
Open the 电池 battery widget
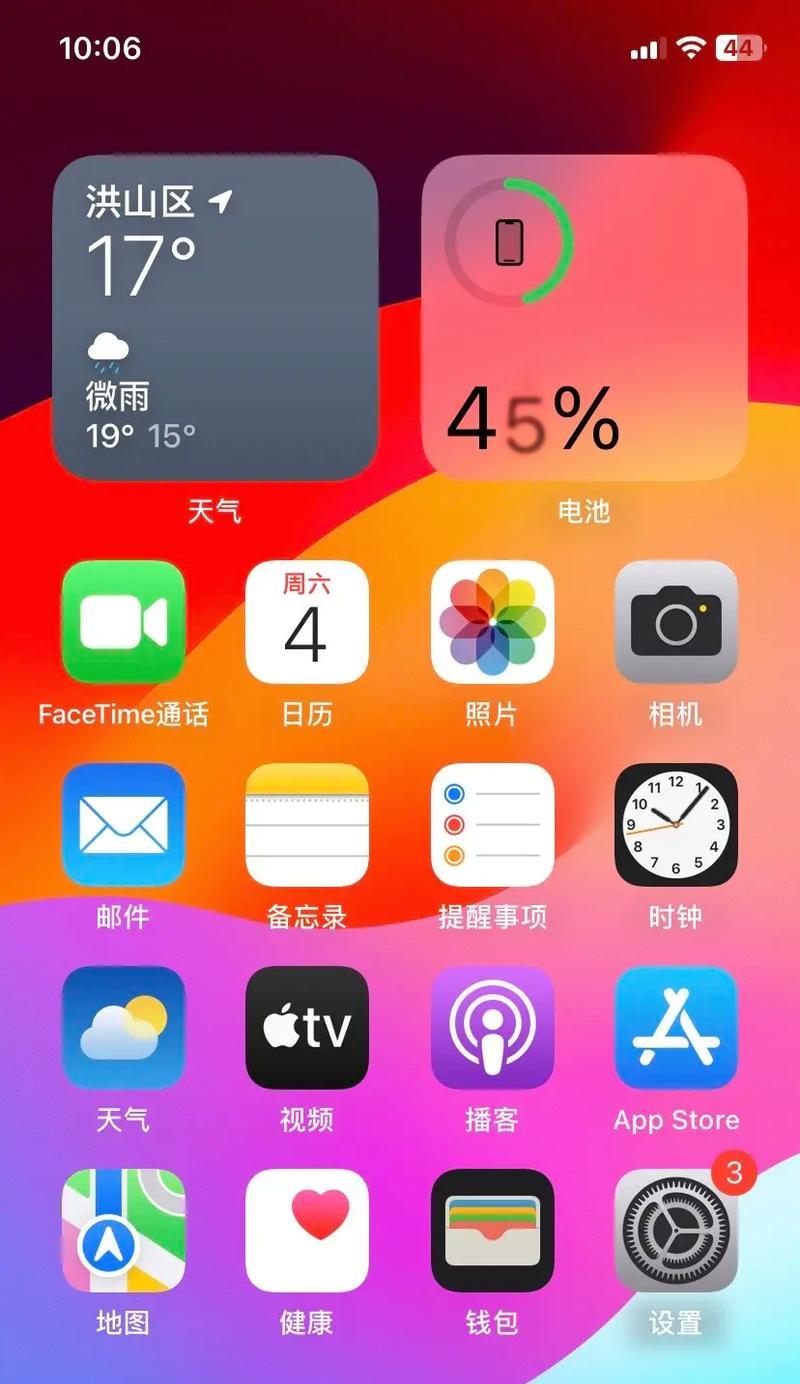click(584, 318)
